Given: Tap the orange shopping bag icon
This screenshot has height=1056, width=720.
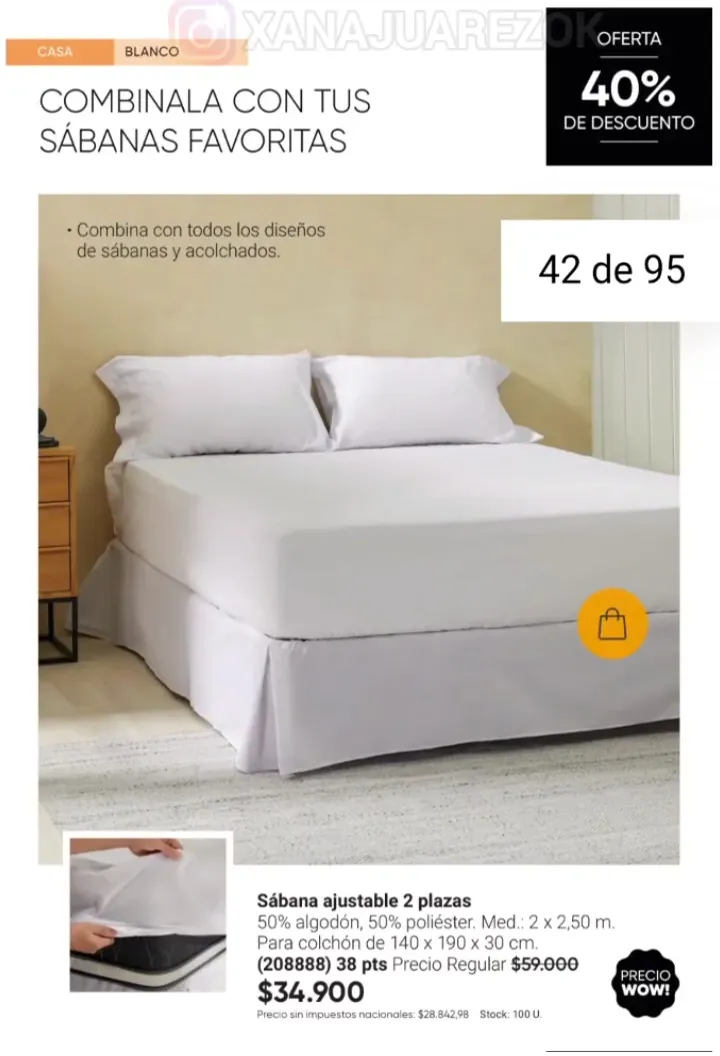Looking at the screenshot, I should coord(613,624).
